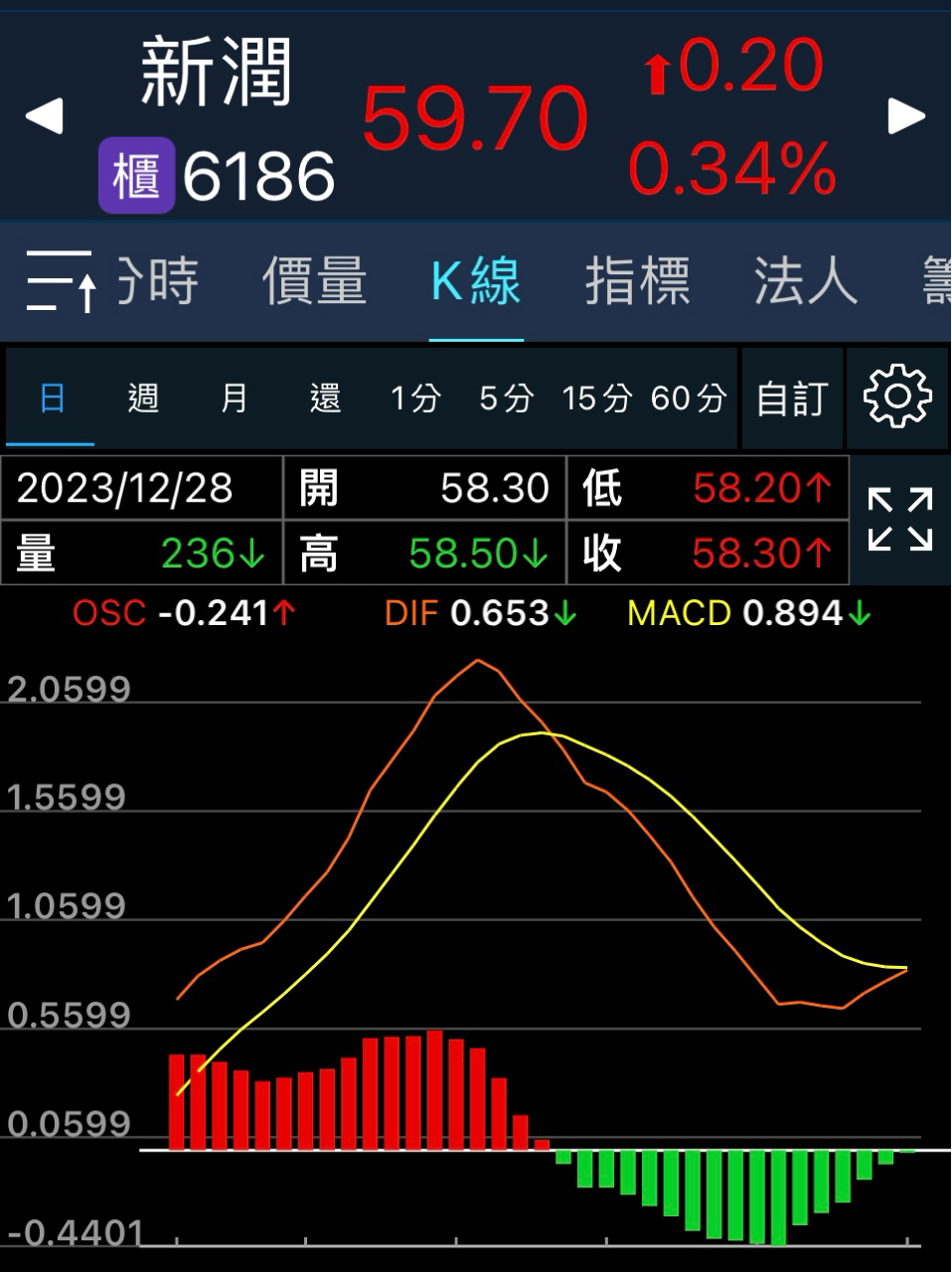Viewport: 952px width, 1272px height.
Task: Switch to the 分時 tab
Action: tap(159, 281)
